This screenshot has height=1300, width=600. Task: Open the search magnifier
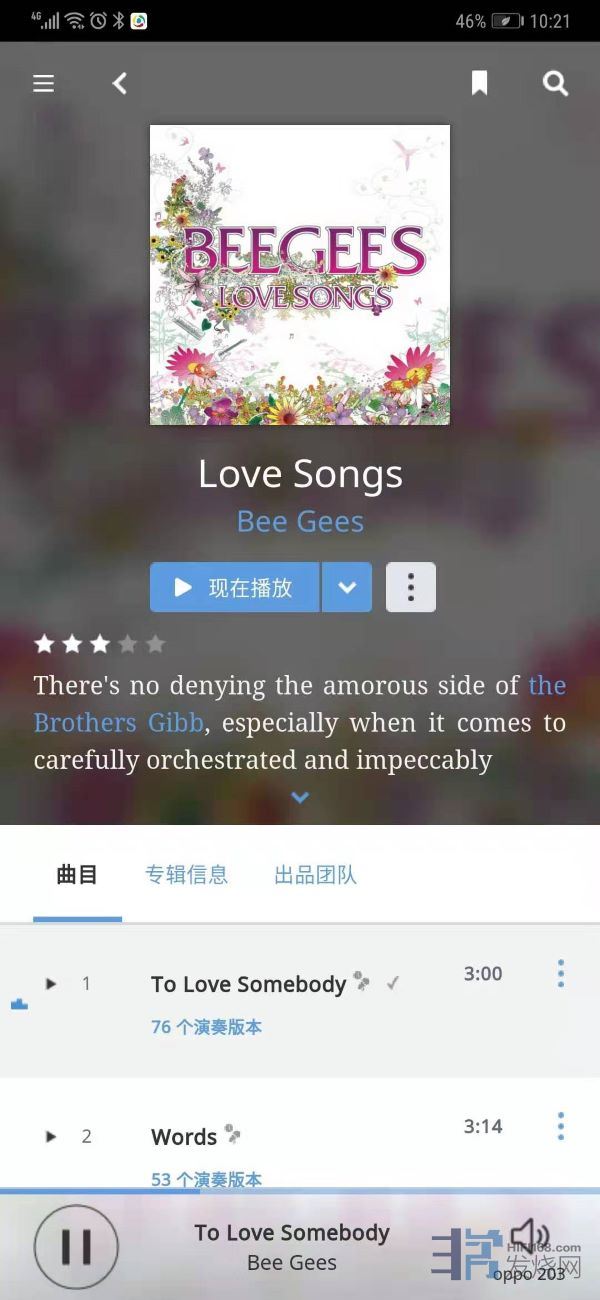pos(555,84)
